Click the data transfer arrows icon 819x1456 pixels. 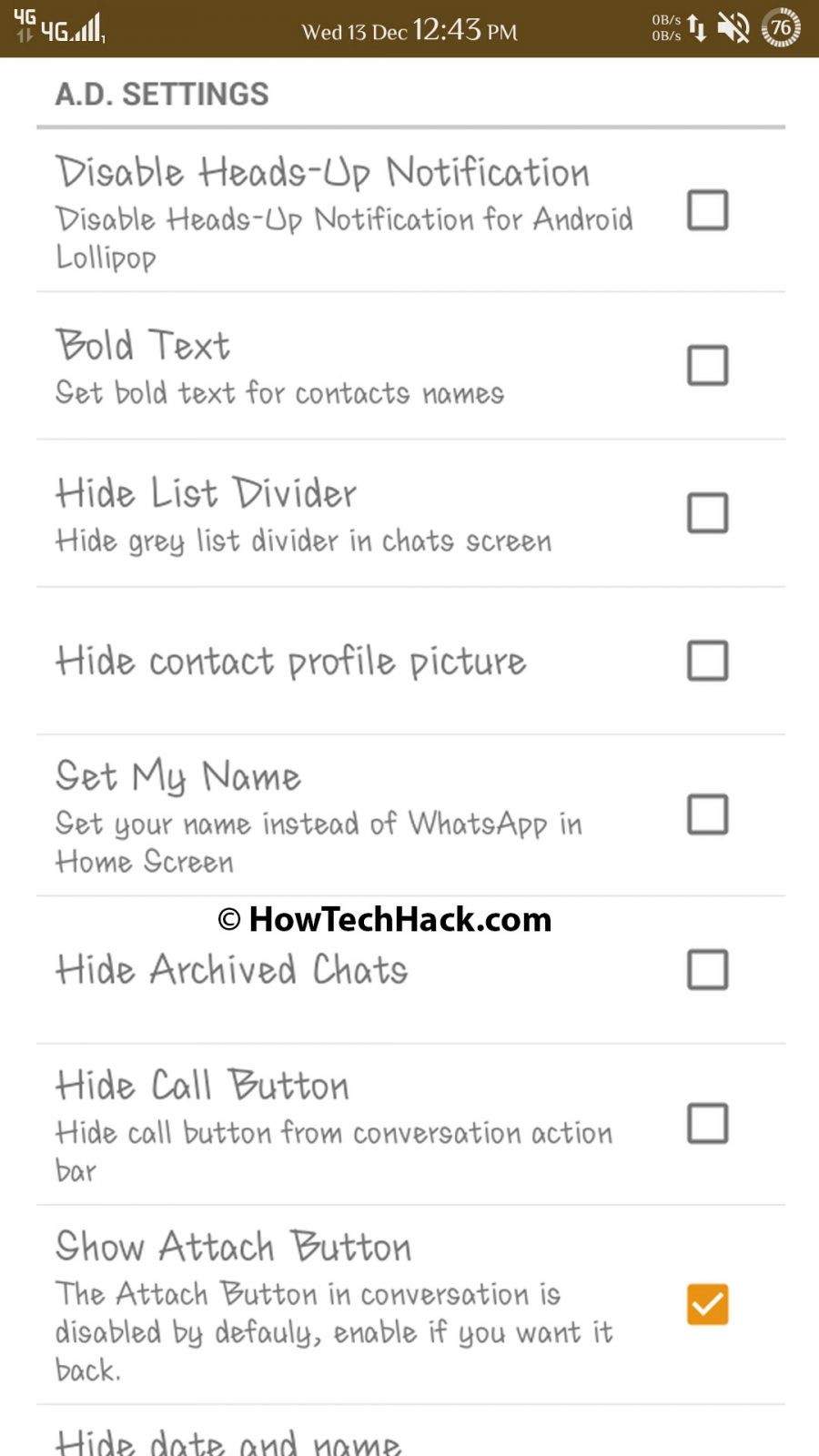(699, 27)
